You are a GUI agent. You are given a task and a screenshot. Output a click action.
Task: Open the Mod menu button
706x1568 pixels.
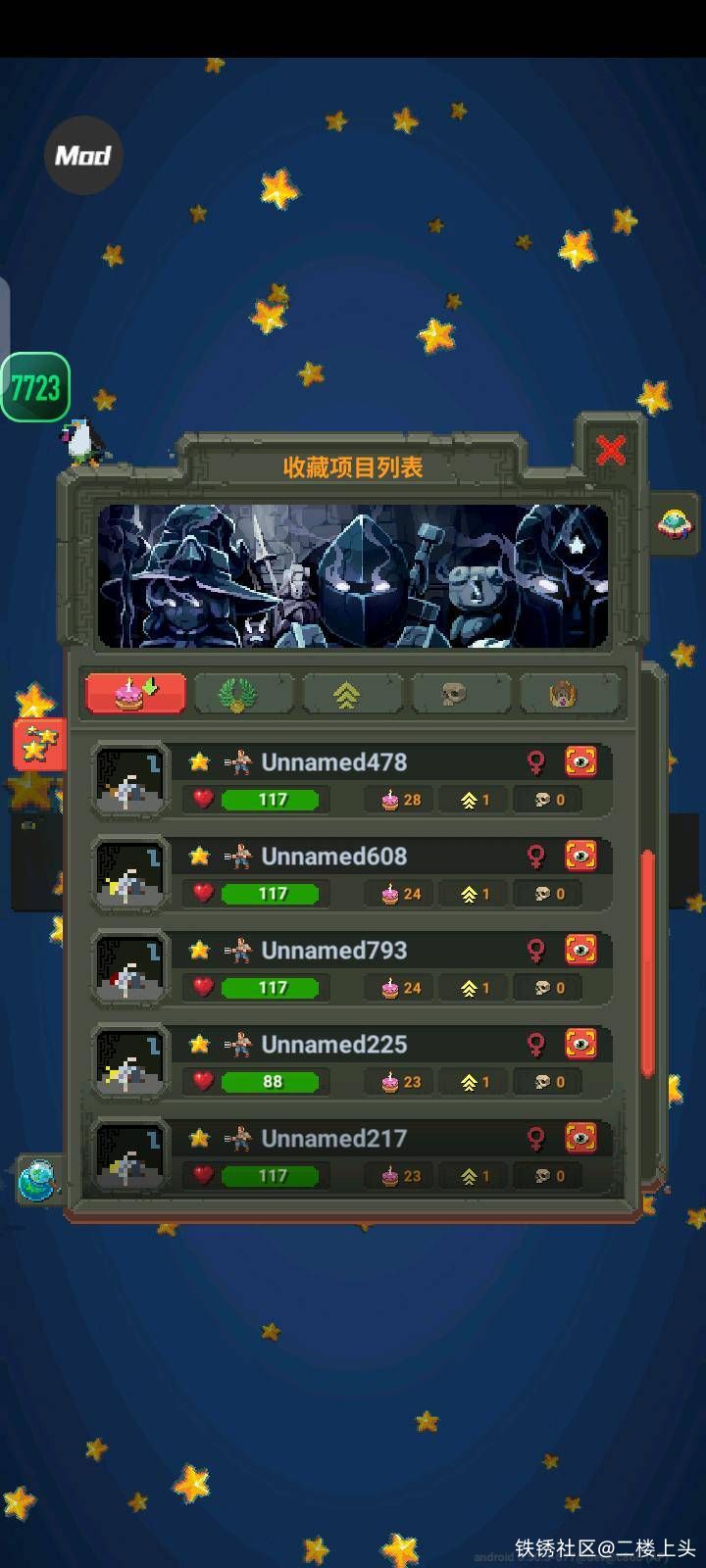click(x=83, y=155)
